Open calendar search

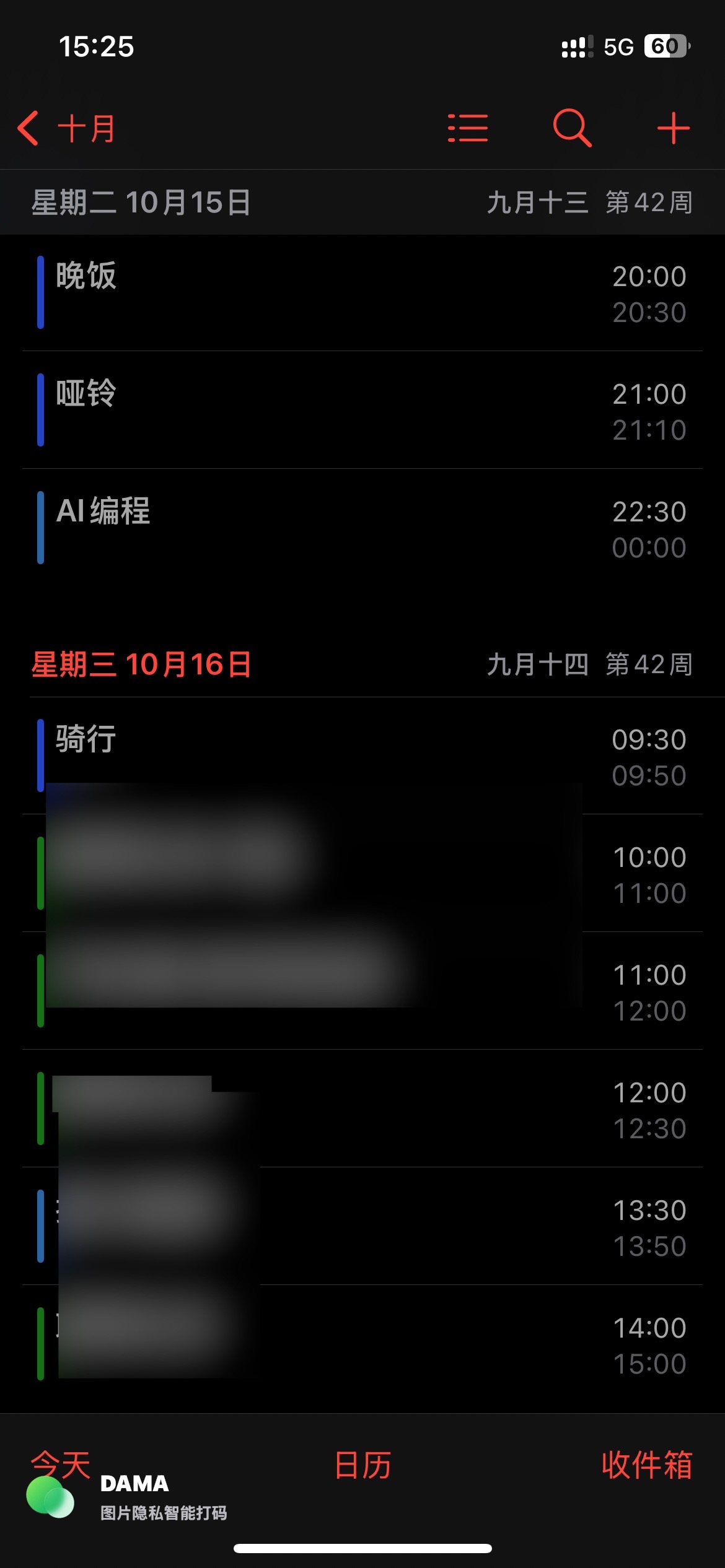pos(571,128)
